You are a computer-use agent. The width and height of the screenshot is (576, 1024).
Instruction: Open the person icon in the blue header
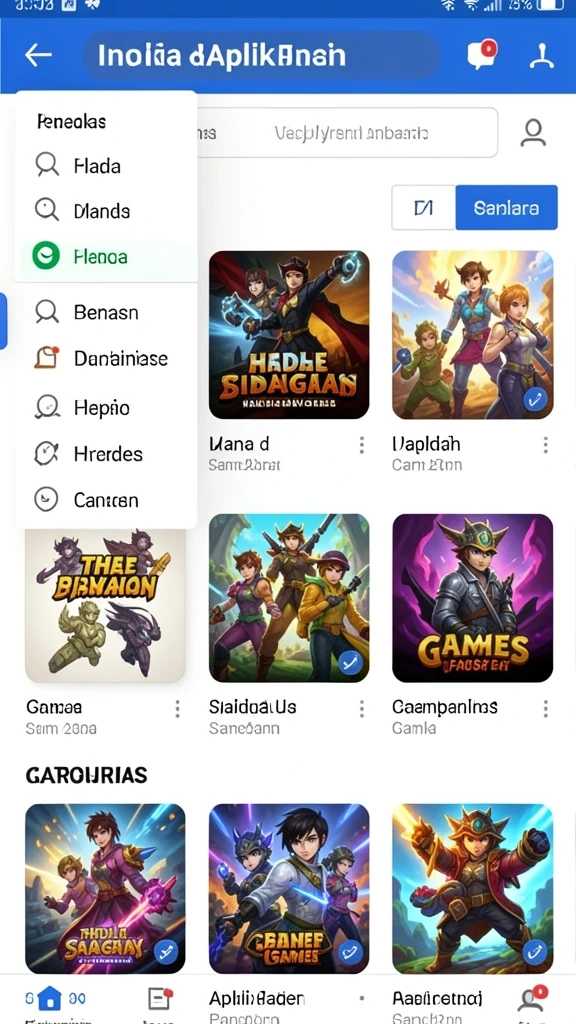[x=542, y=56]
